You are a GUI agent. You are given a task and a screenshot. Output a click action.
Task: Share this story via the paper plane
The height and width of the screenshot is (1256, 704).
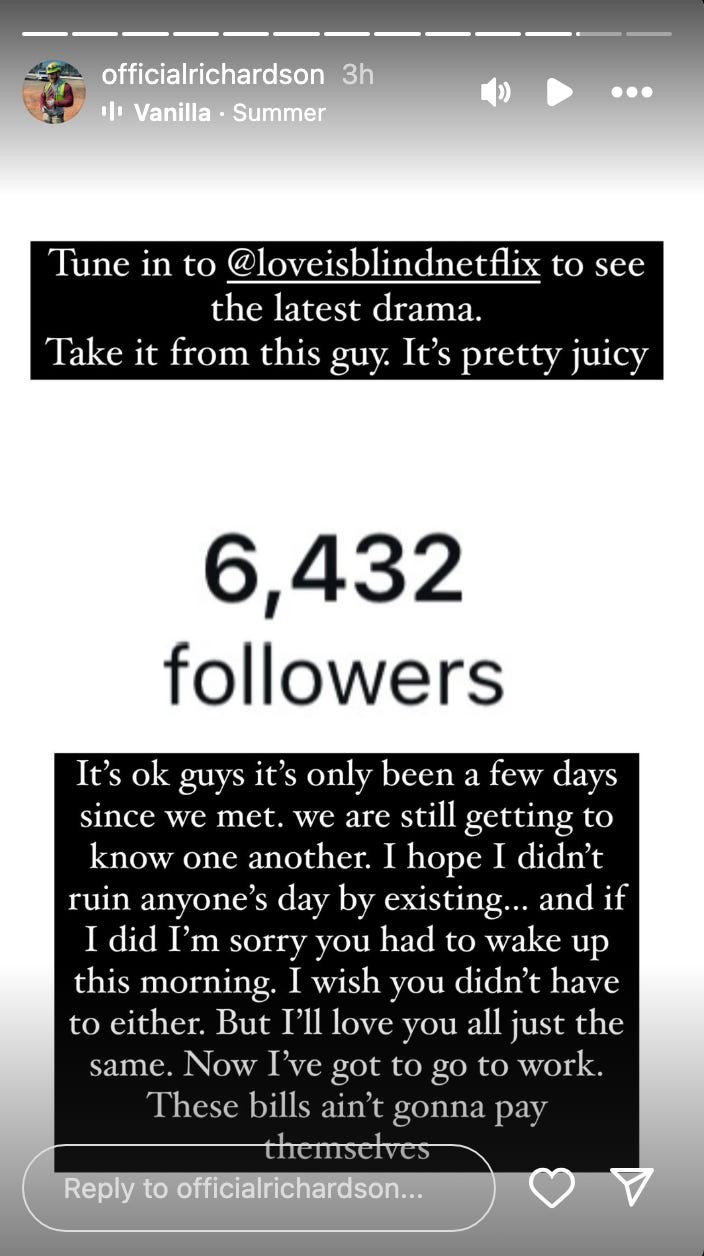click(x=632, y=1187)
